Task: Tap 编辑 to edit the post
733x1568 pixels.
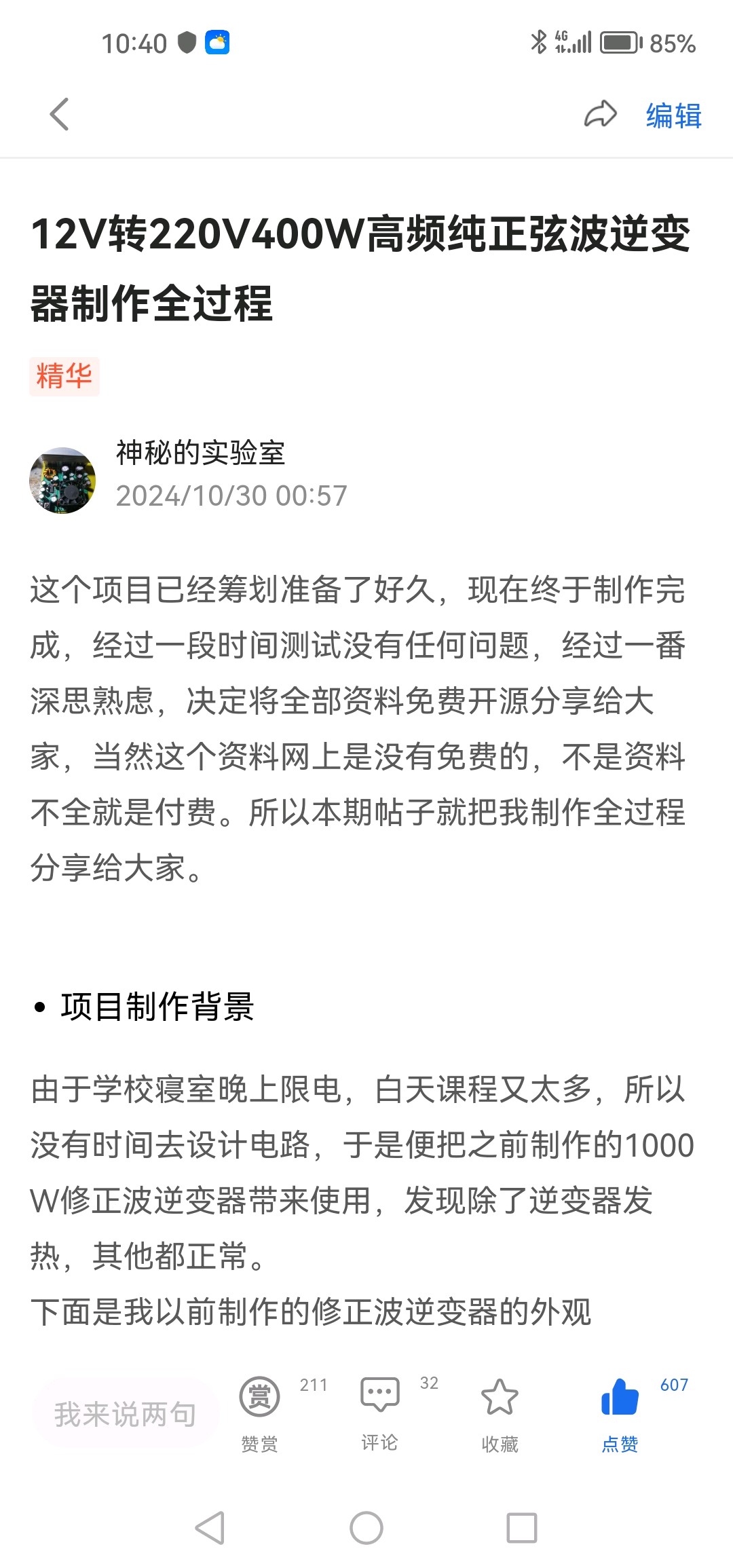Action: 673,115
